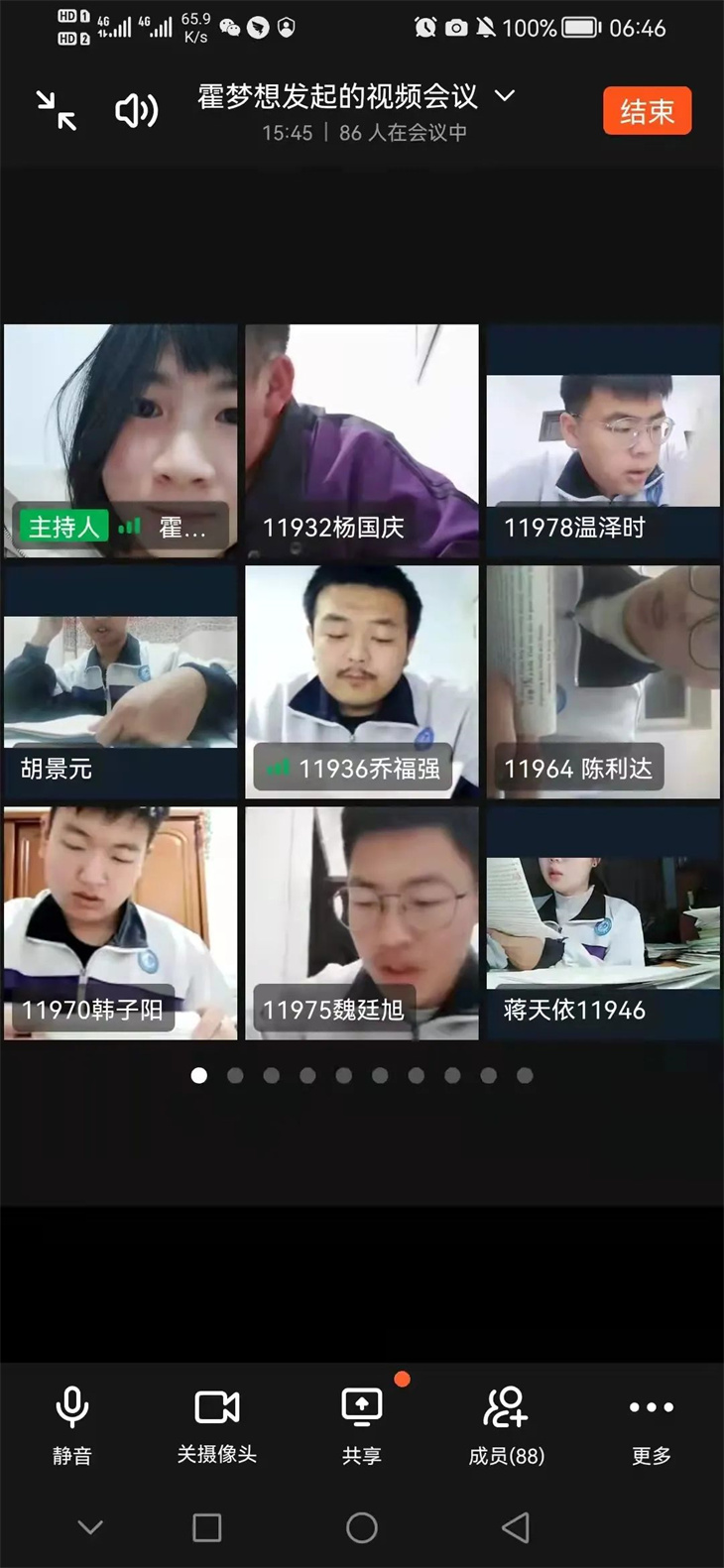Tap 11975魏廷旭 video tile
The image size is (724, 1568).
point(362,922)
